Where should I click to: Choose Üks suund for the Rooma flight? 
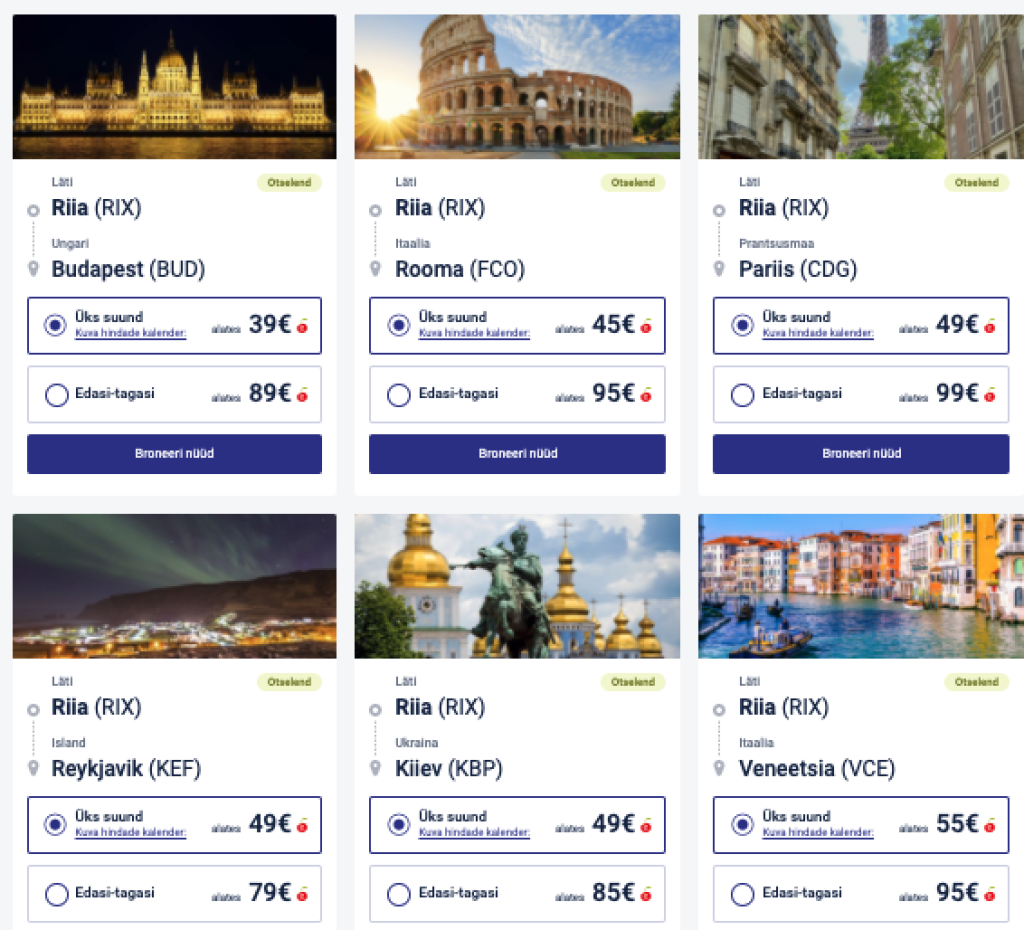pyautogui.click(x=399, y=325)
